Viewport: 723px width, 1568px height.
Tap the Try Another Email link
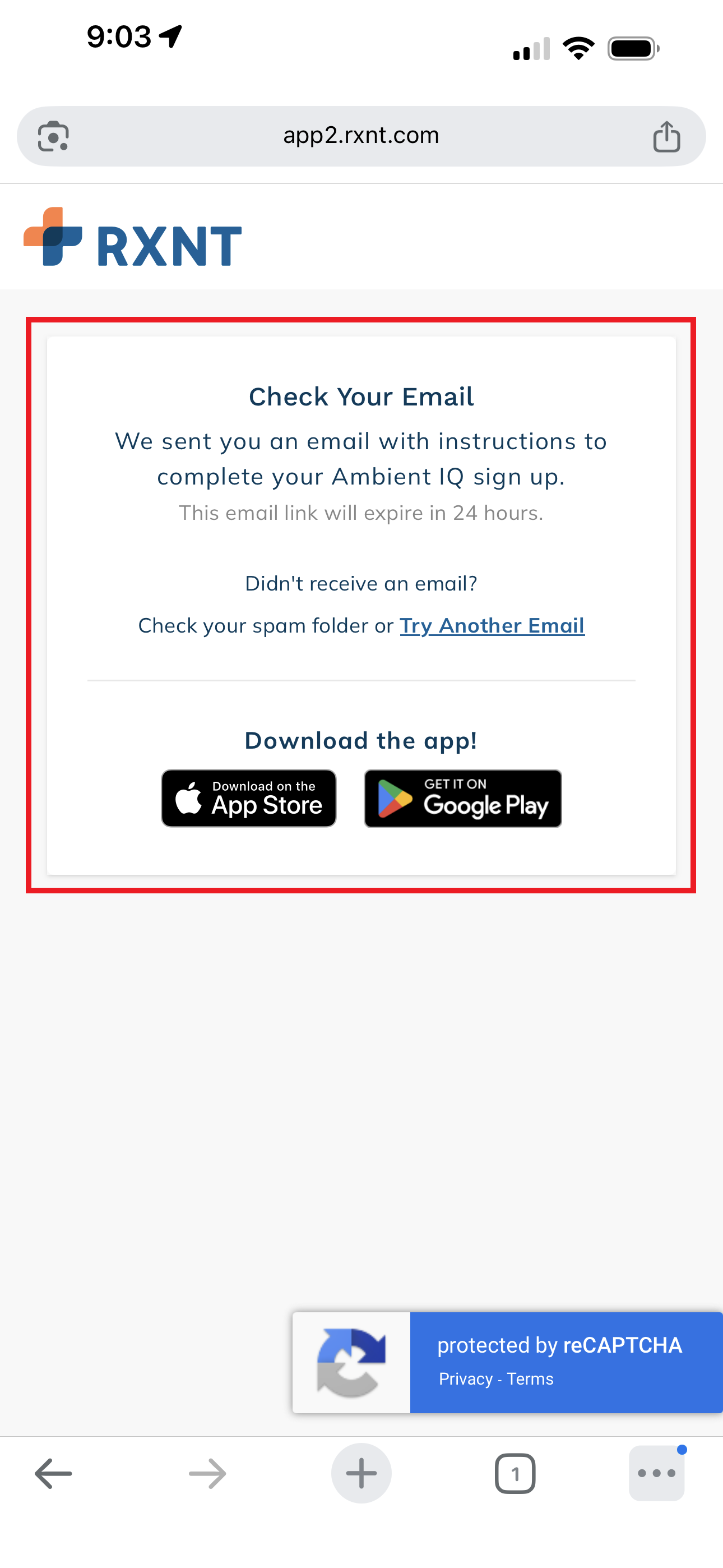click(492, 626)
